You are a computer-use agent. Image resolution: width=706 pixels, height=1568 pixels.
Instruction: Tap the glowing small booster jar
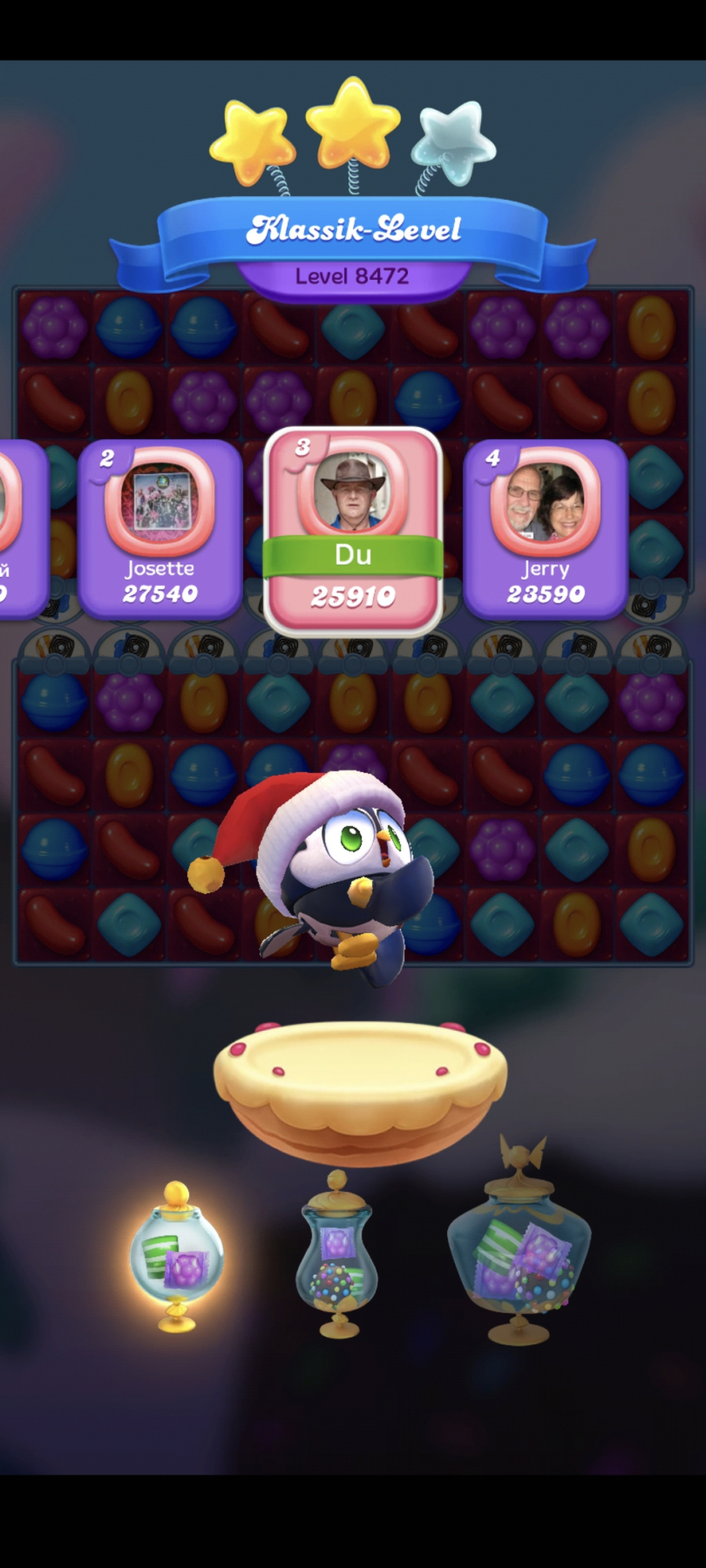[177, 1253]
